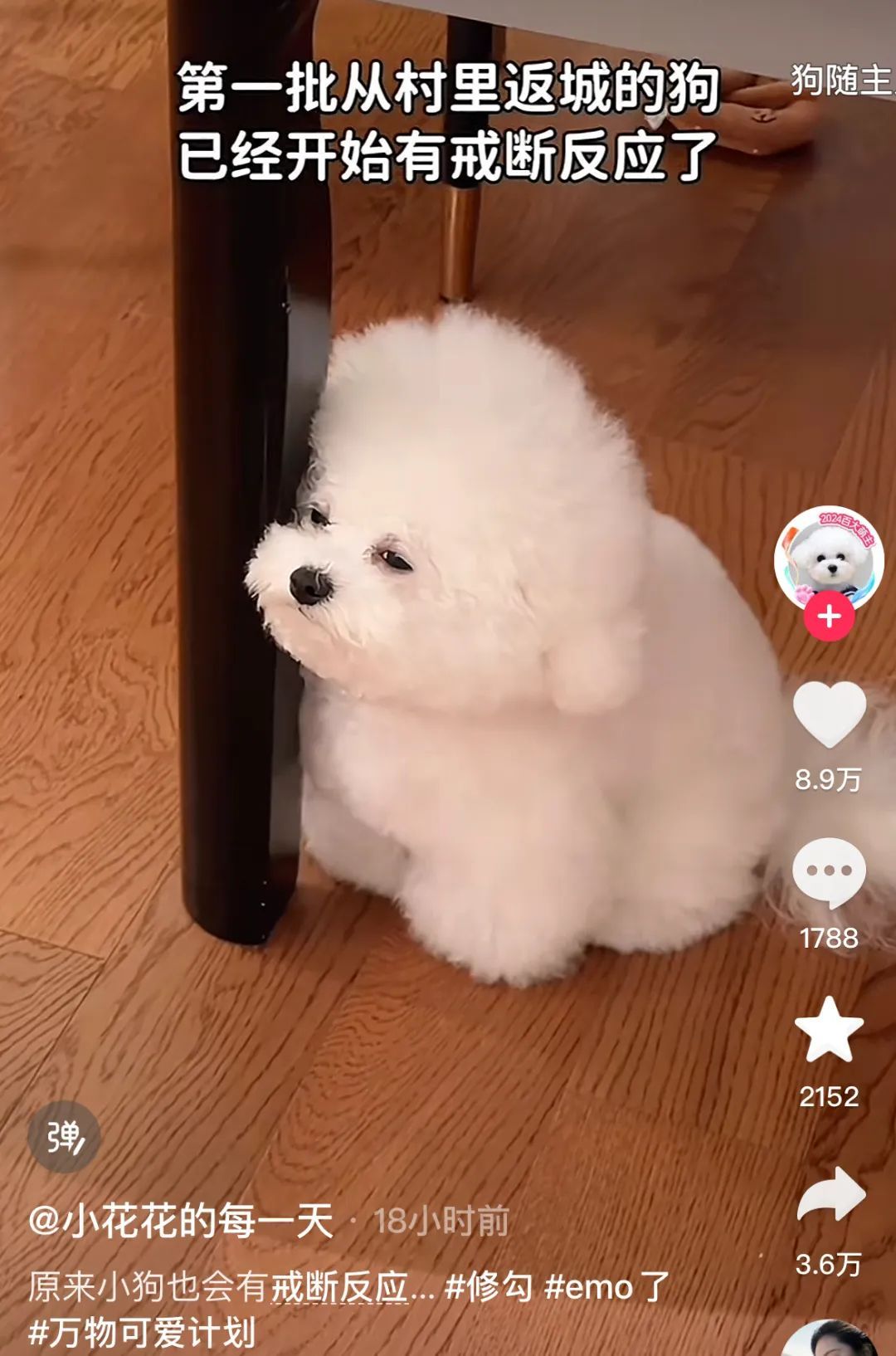Follow the creator with the plus button
This screenshot has width=896, height=1356.
(829, 617)
